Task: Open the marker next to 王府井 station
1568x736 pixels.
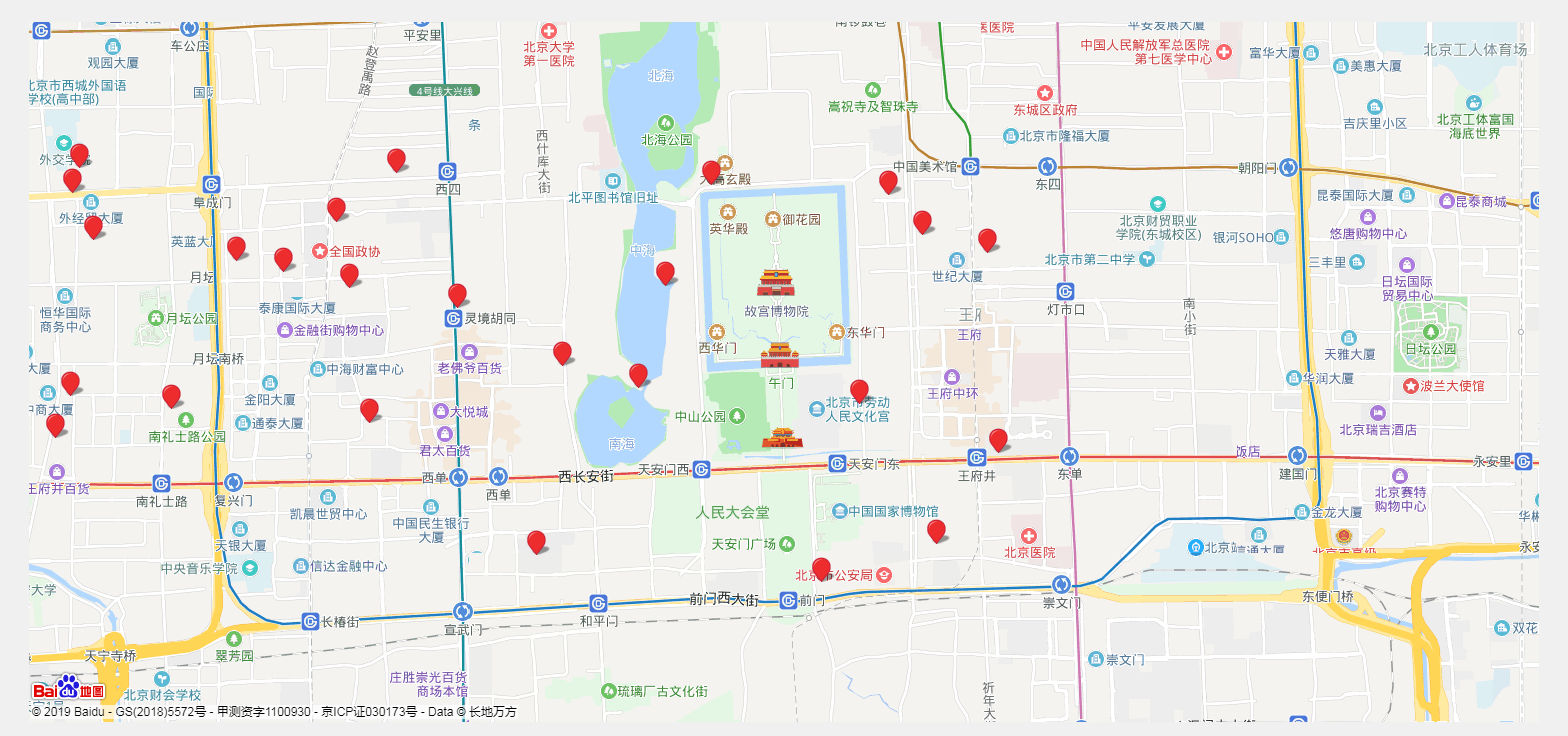Action: 998,439
